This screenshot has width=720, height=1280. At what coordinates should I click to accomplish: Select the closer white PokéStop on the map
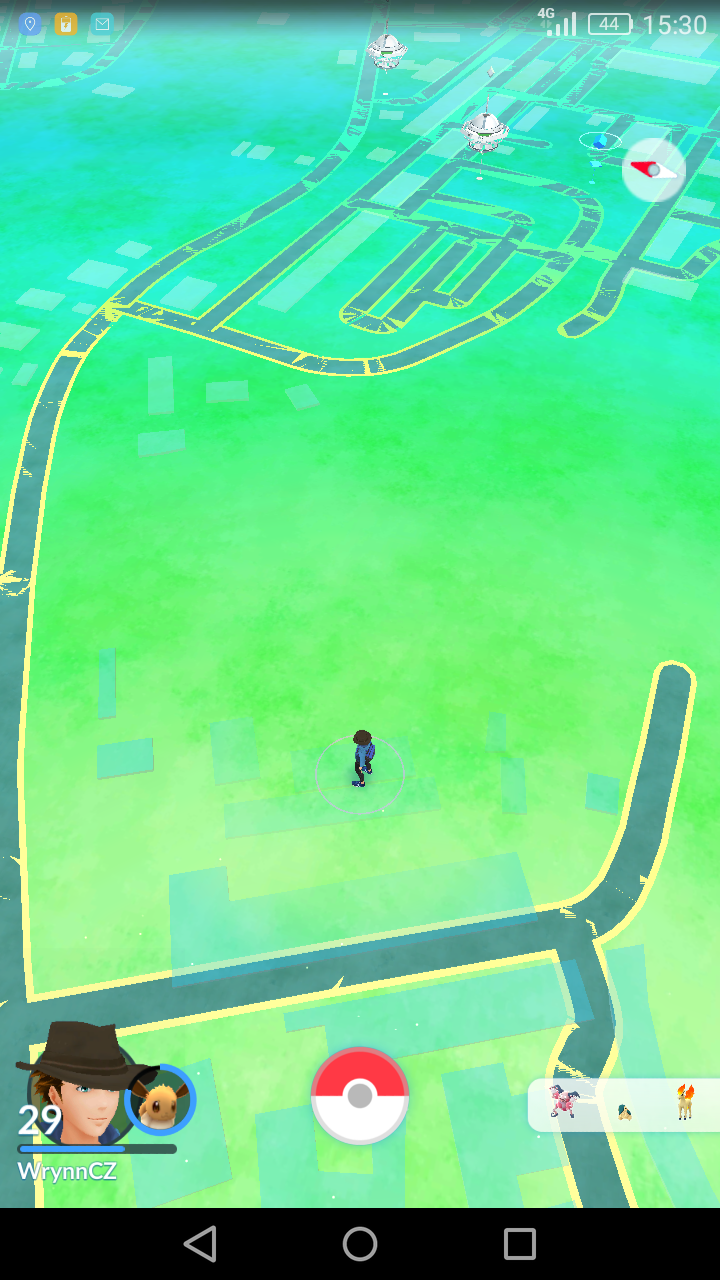click(x=485, y=128)
